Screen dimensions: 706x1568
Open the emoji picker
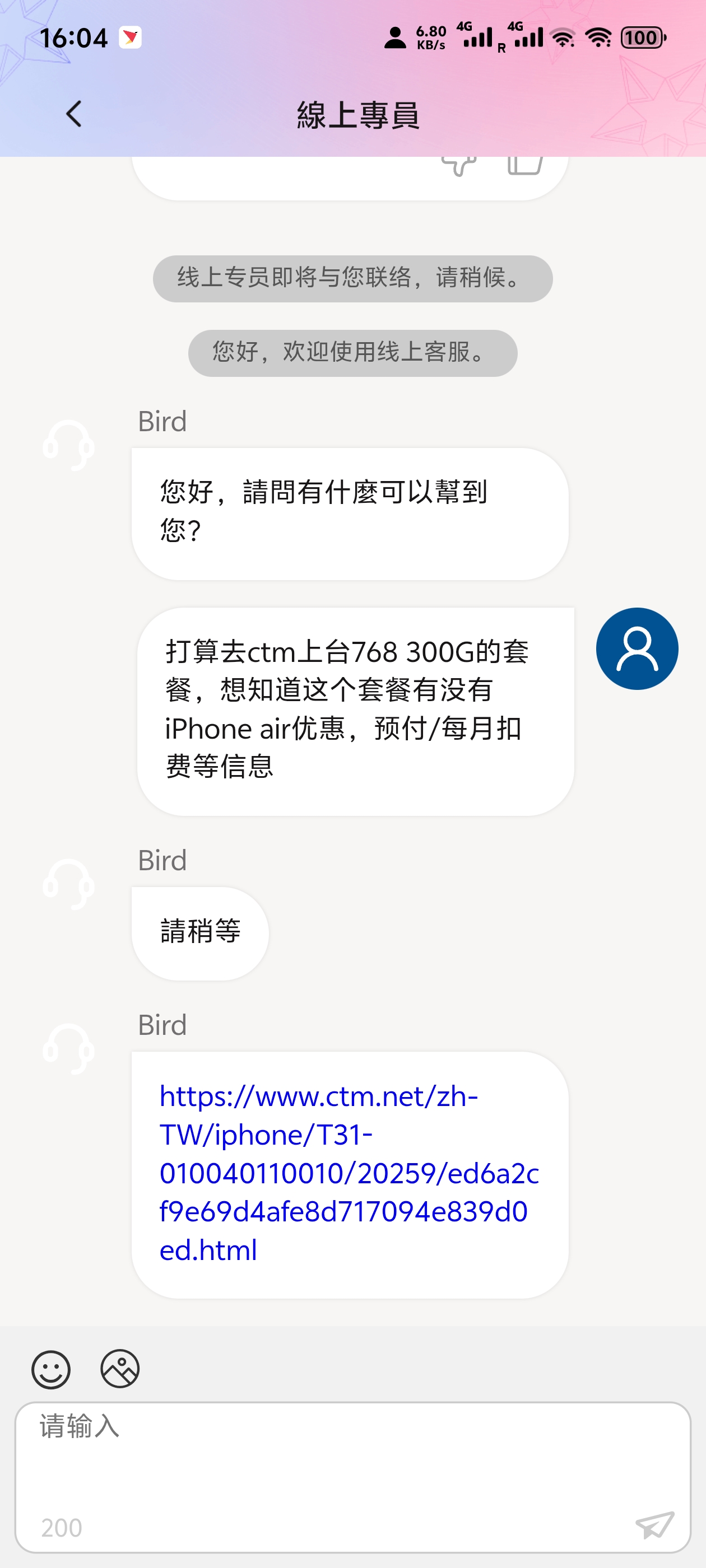pos(51,1370)
